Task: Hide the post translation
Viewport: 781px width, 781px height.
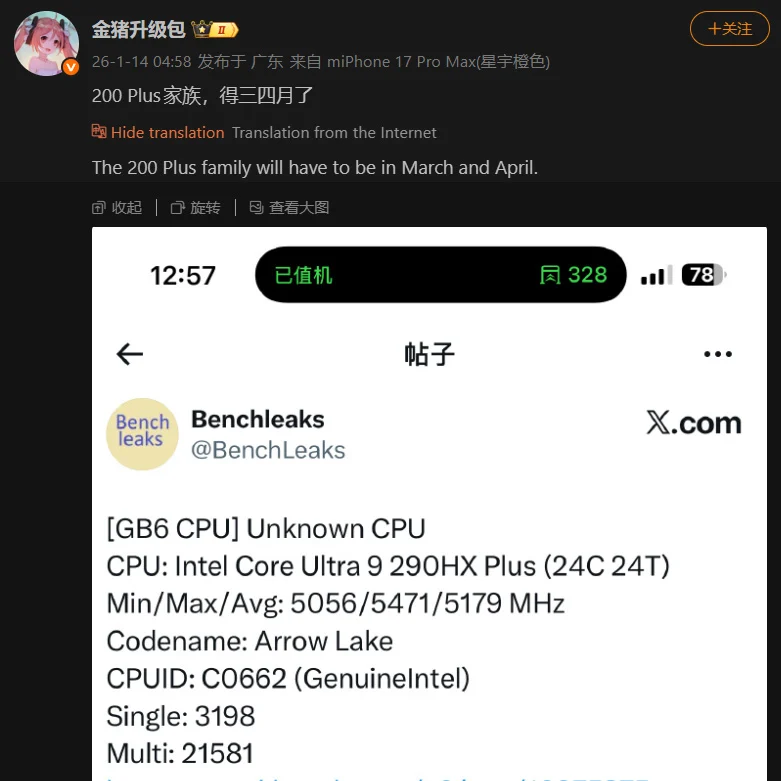Action: tap(158, 132)
